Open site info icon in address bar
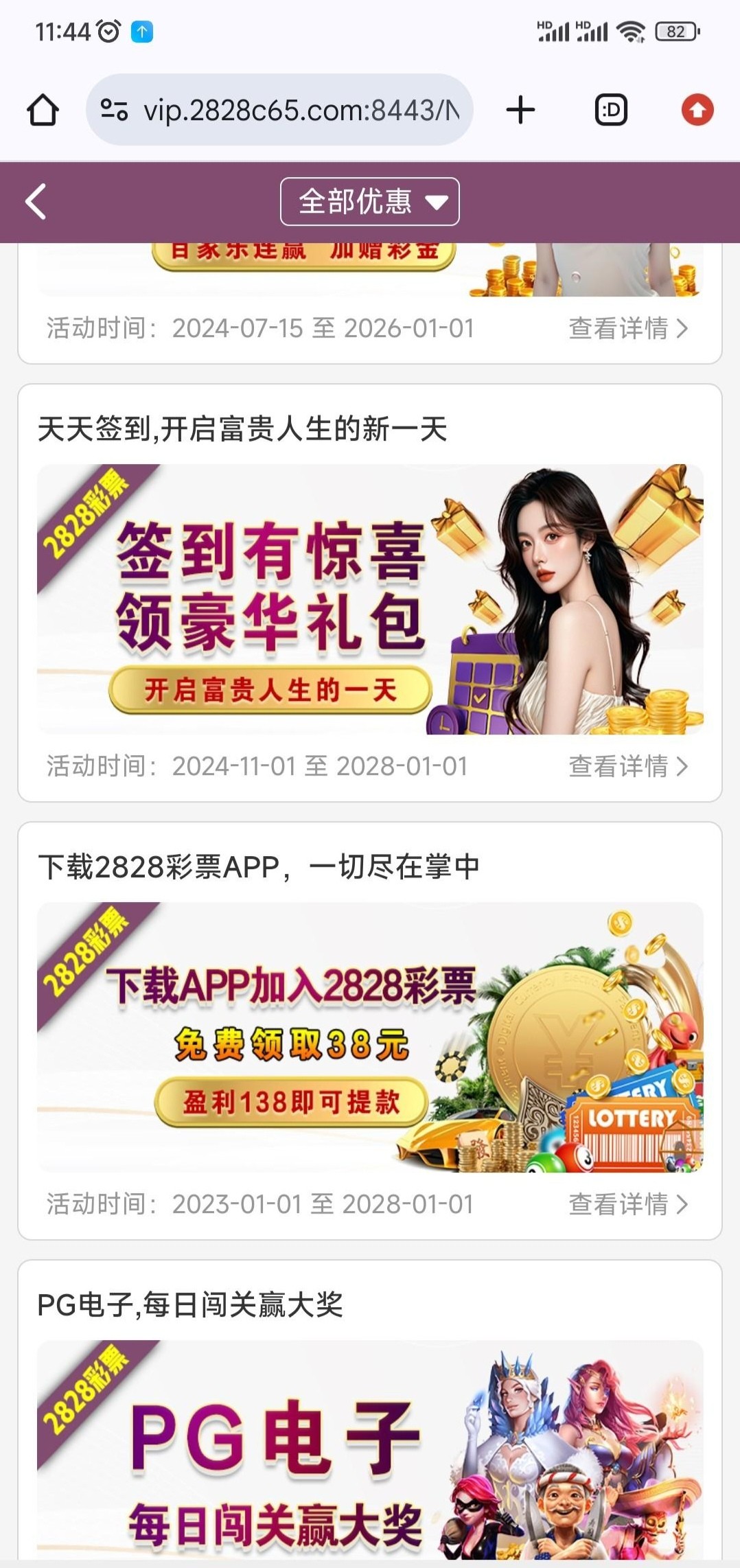 [114, 110]
